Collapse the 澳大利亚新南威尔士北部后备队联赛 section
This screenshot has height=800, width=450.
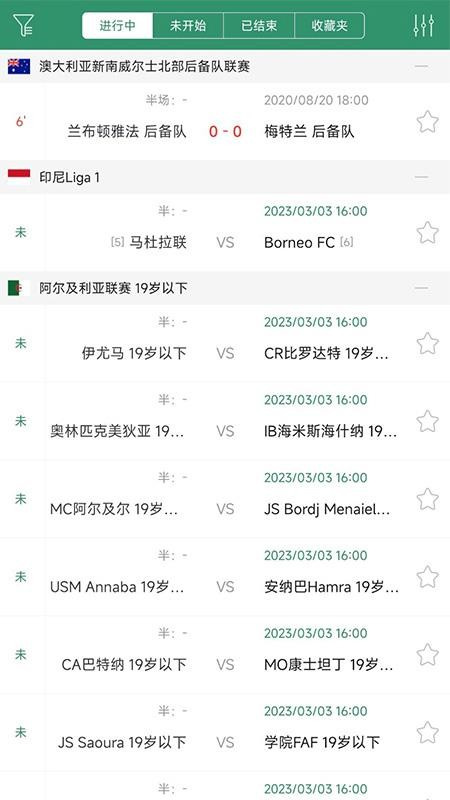[x=421, y=66]
